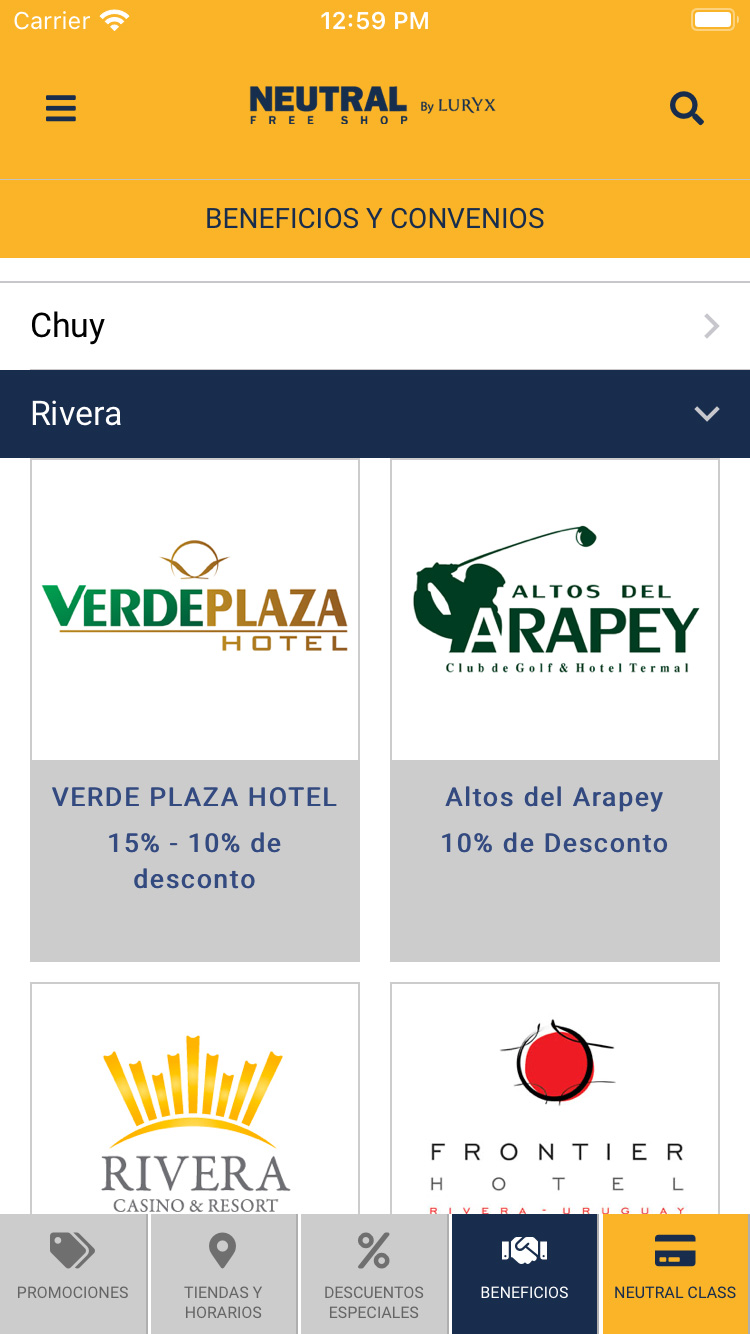Switch to the Neutral Class tab
Image resolution: width=750 pixels, height=1334 pixels.
[x=675, y=1273]
